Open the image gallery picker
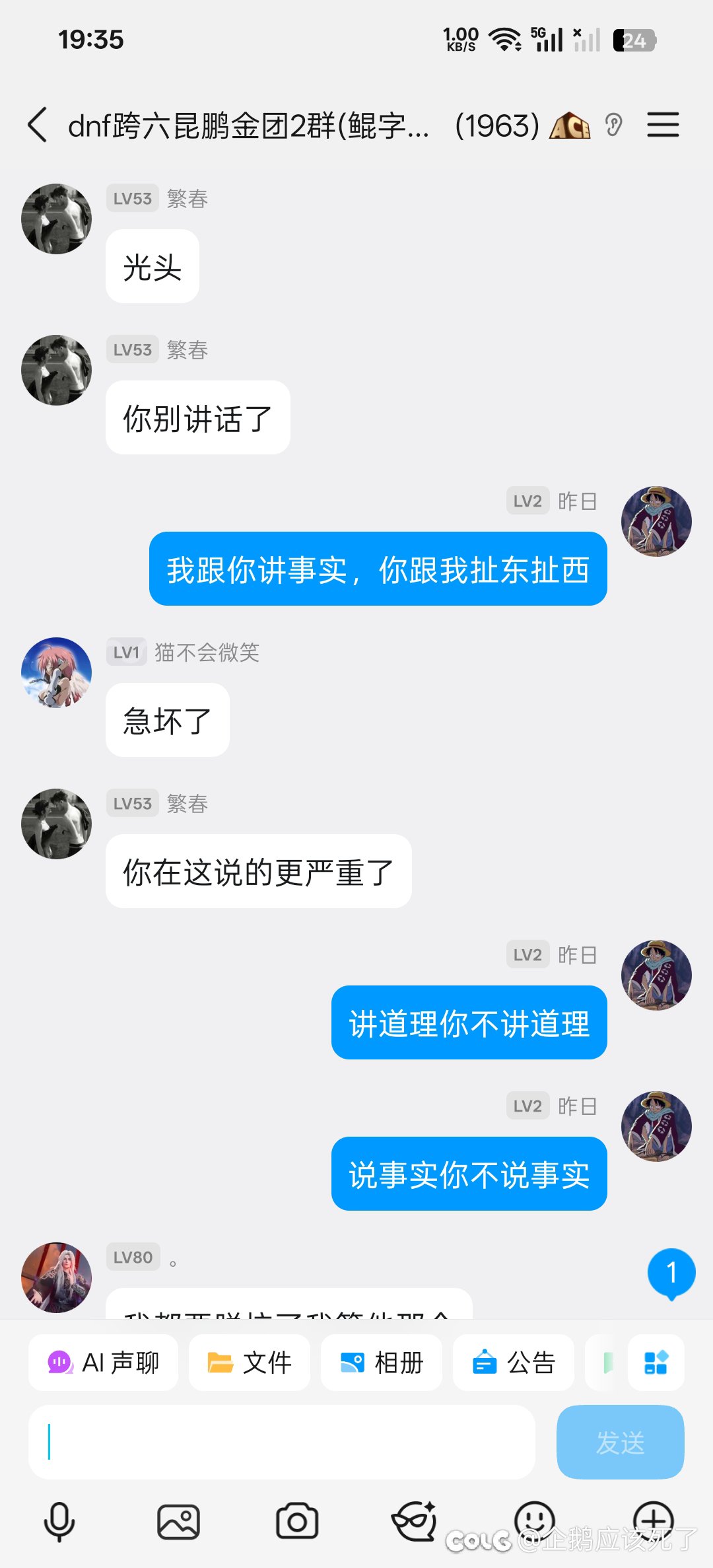Screen dimensions: 713x1568 click(x=178, y=1522)
